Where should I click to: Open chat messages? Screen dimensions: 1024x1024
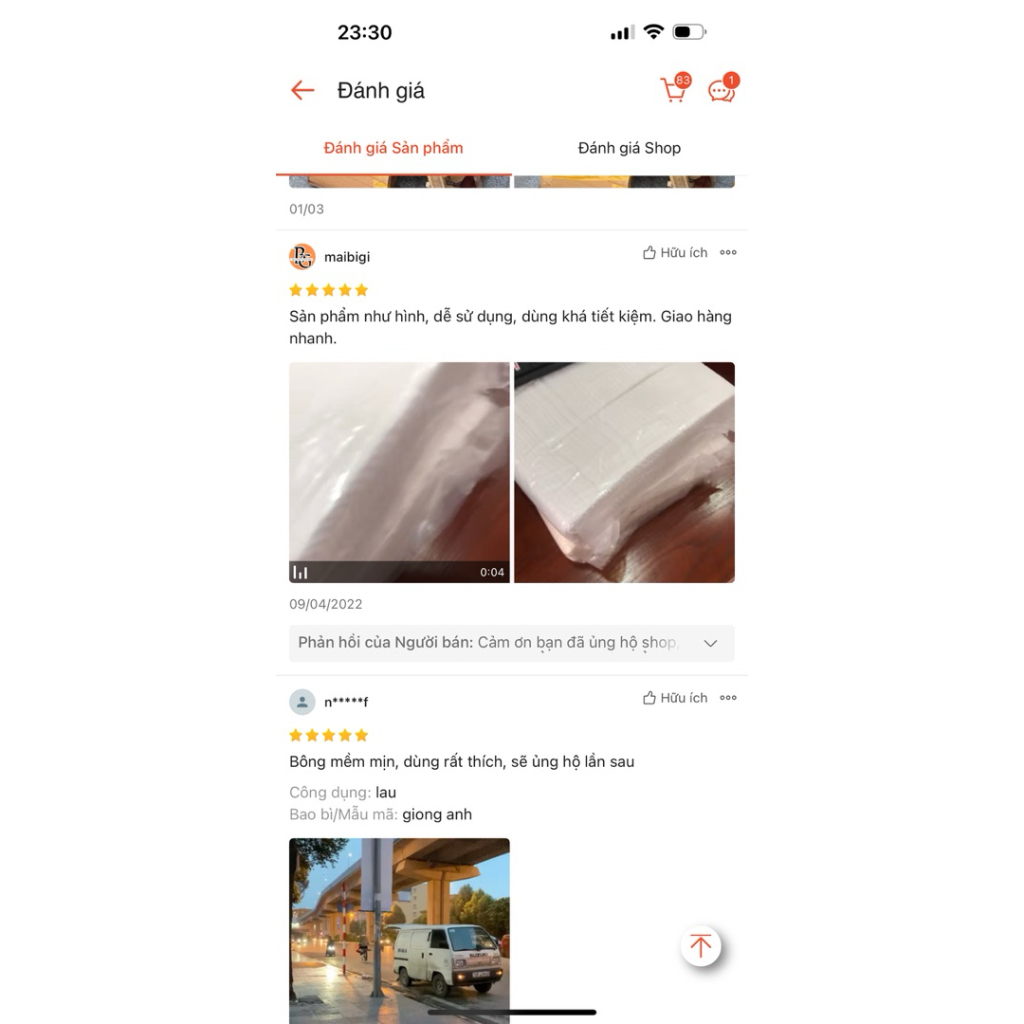721,91
